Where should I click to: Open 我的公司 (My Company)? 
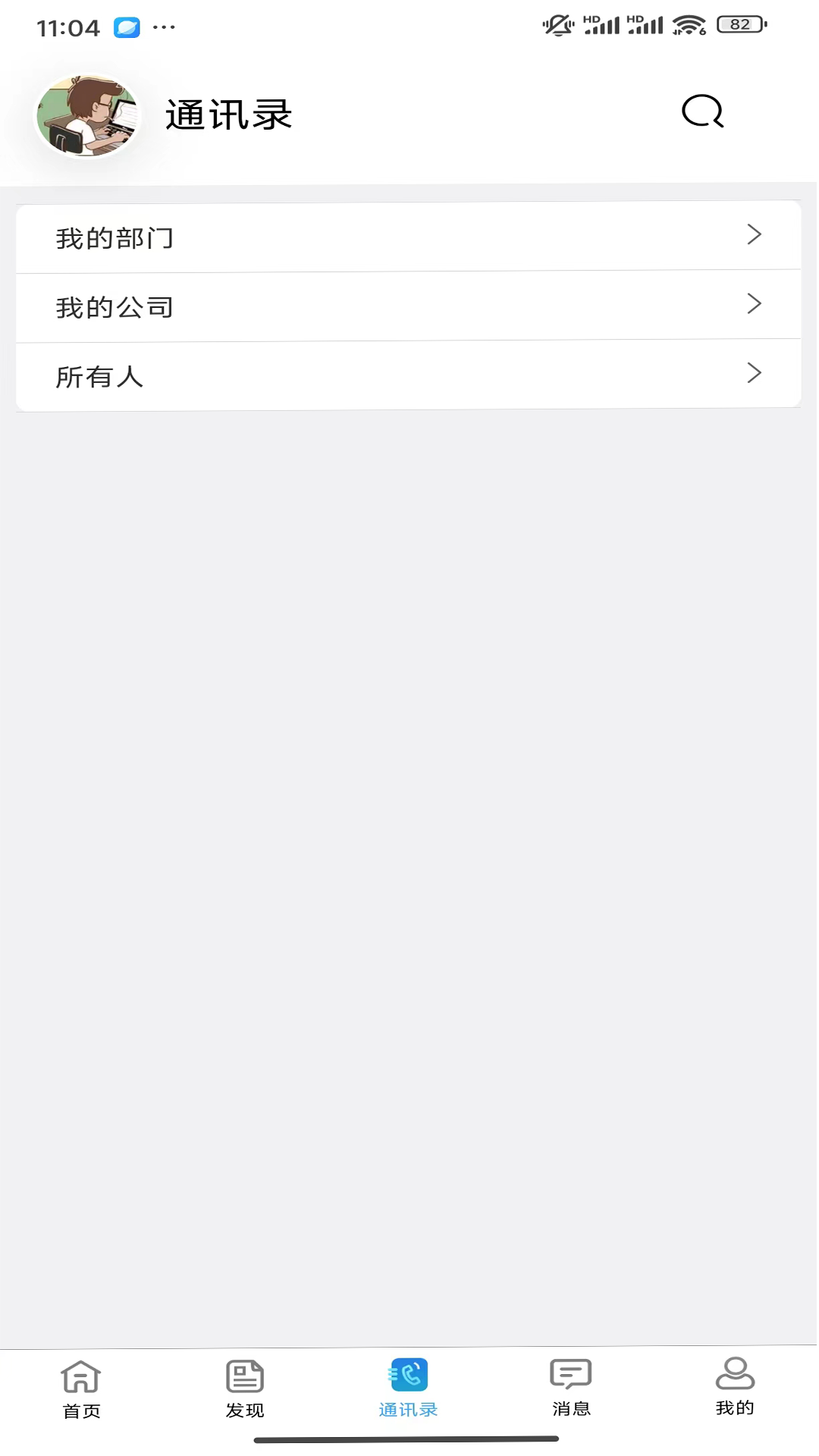(408, 306)
